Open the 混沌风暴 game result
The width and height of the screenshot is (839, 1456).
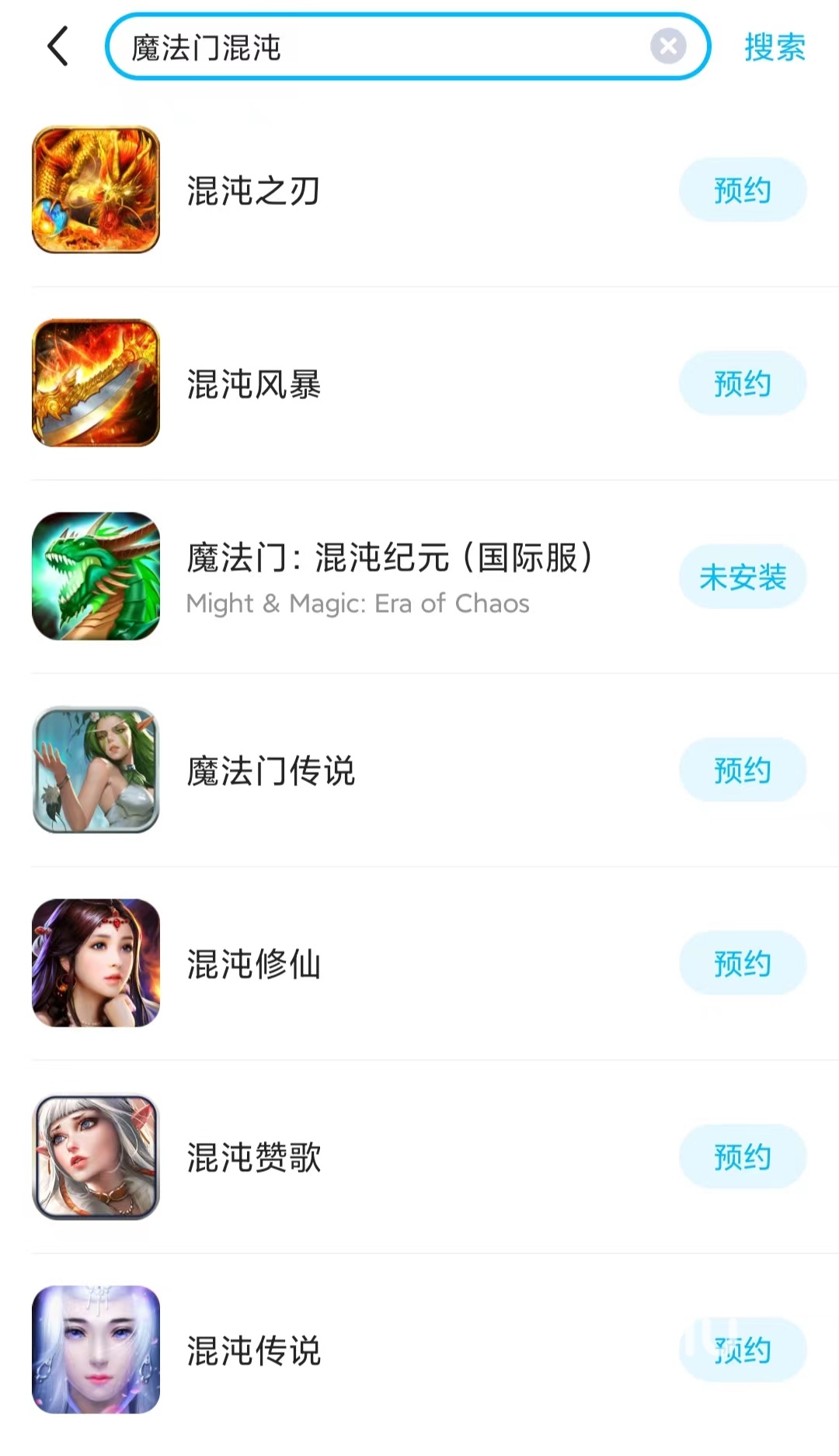click(x=253, y=384)
